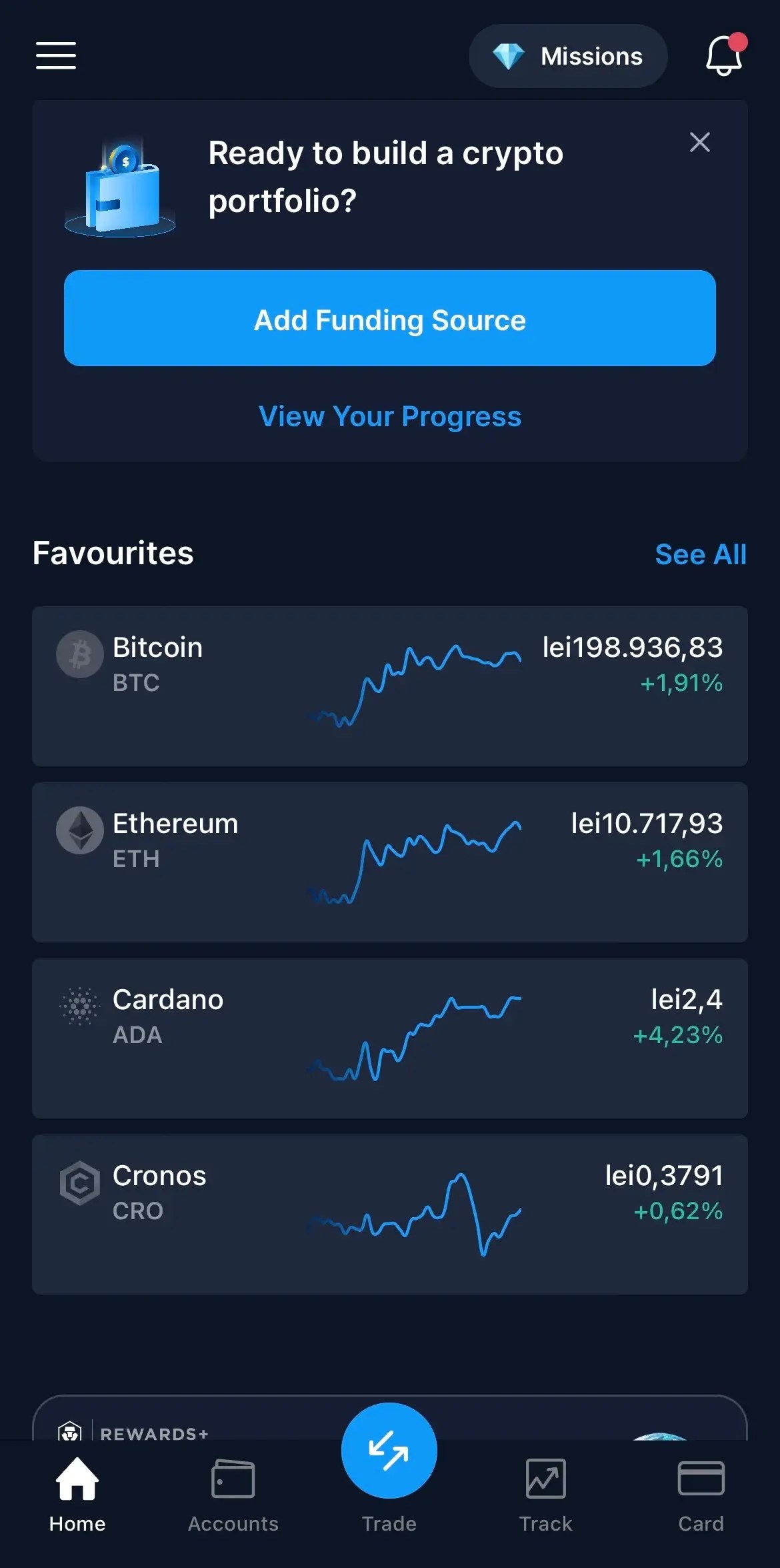Dismiss the crypto portfolio banner
Image resolution: width=780 pixels, height=1568 pixels.
699,142
